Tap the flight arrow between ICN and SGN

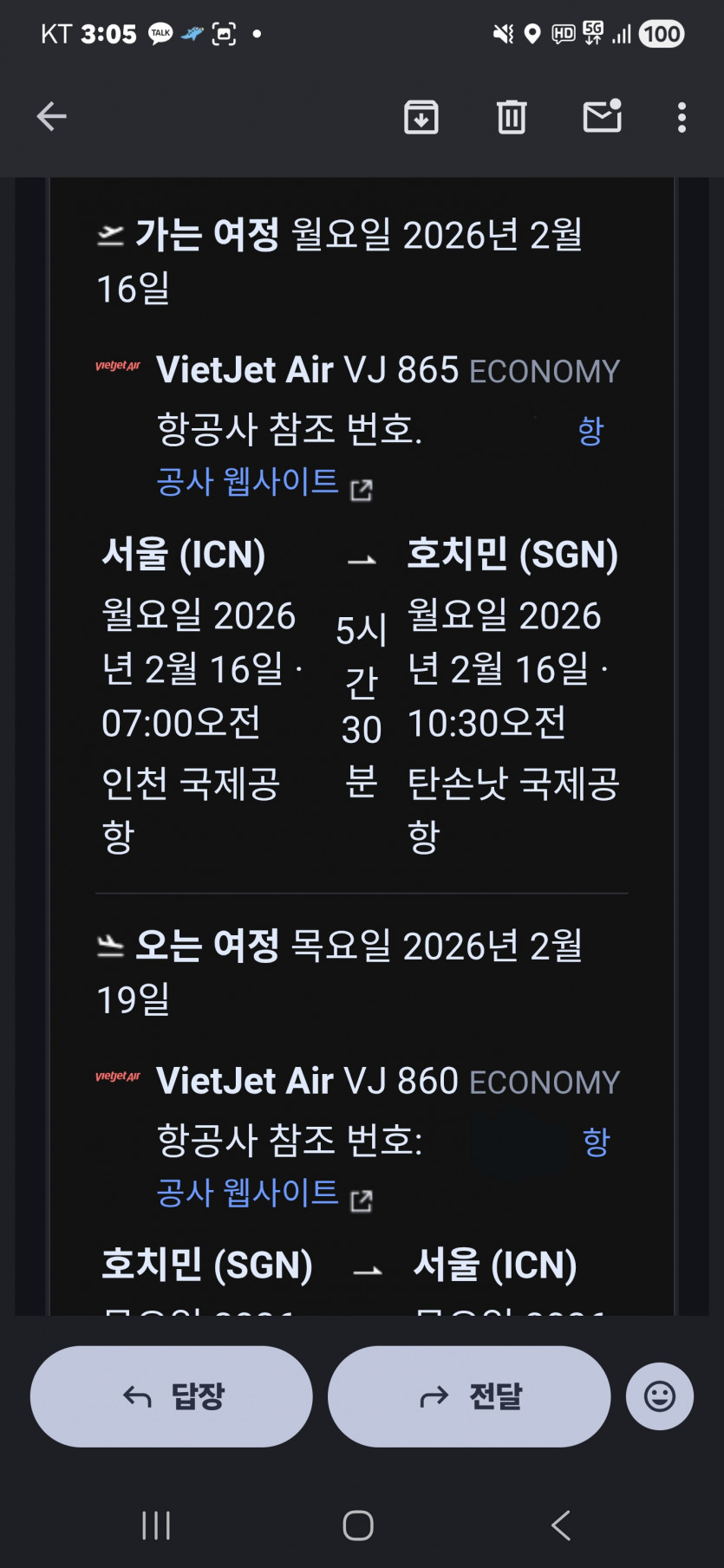361,558
